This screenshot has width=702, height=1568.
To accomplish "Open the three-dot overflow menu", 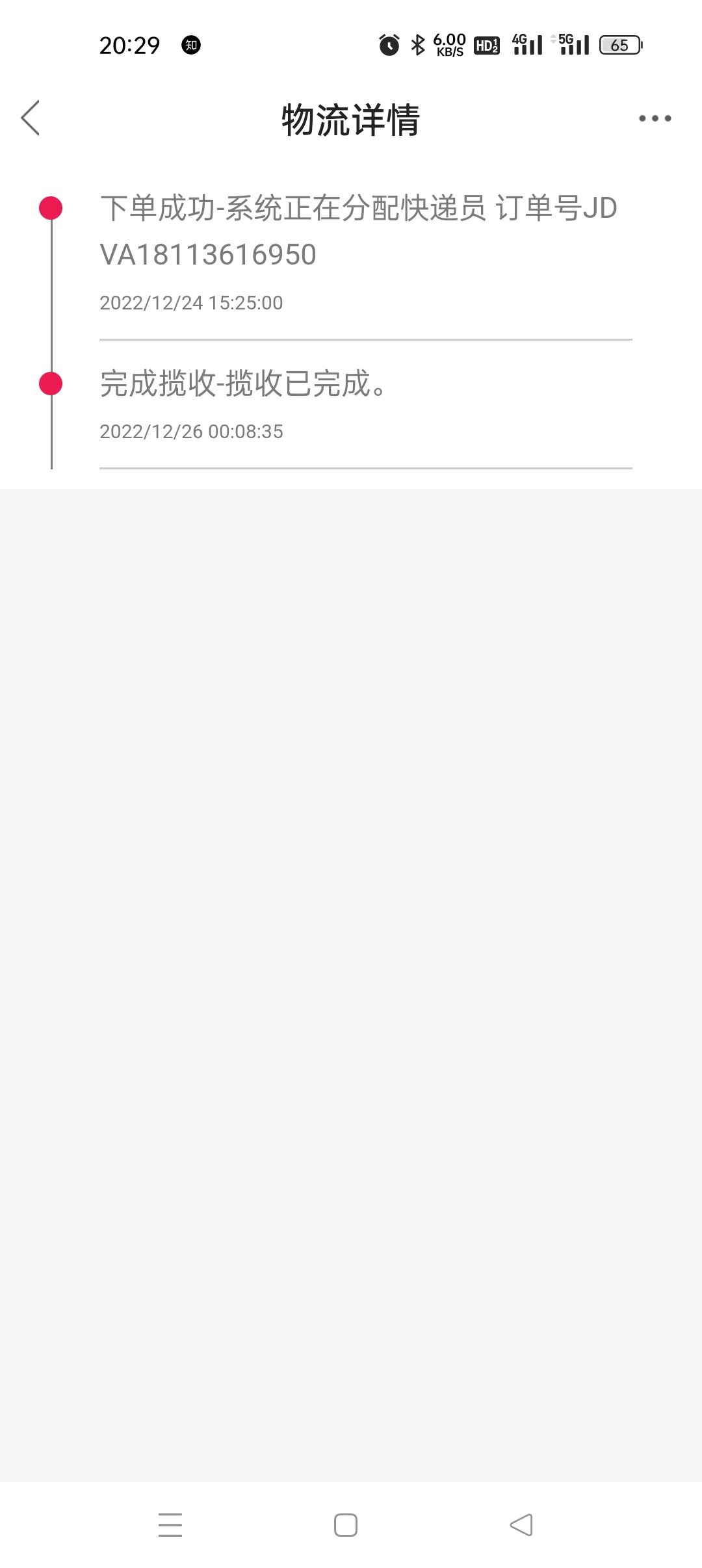I will click(x=655, y=118).
